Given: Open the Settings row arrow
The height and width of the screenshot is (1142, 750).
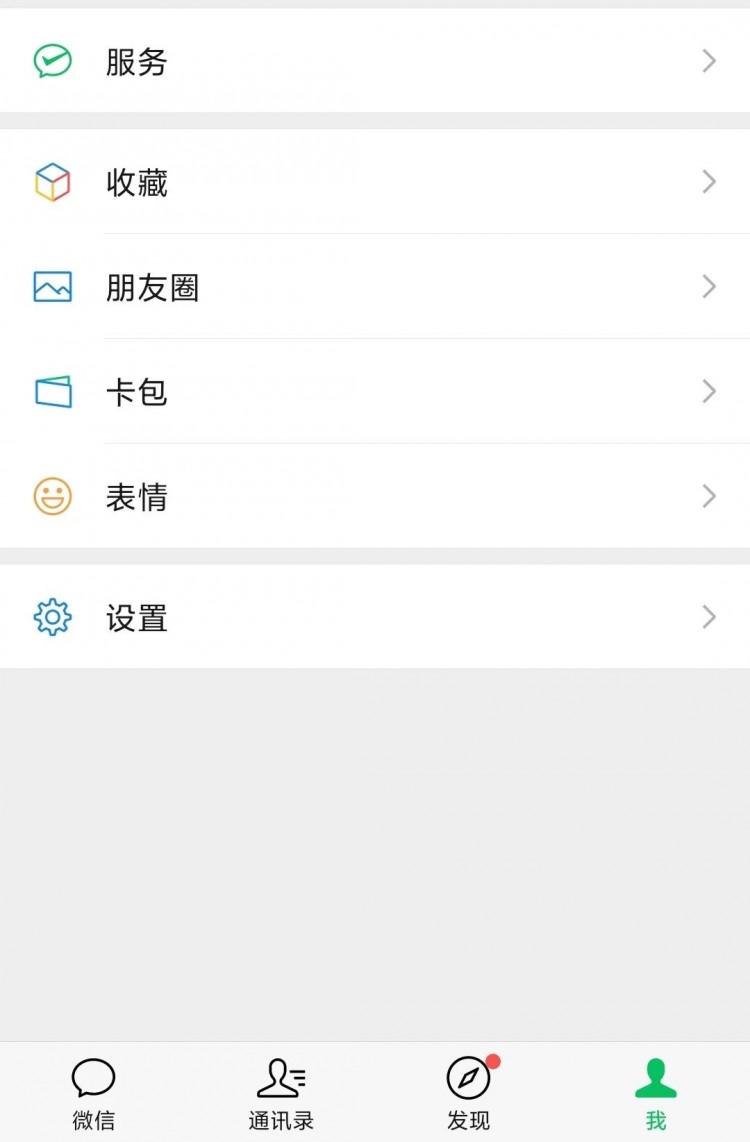Looking at the screenshot, I should click(x=708, y=617).
